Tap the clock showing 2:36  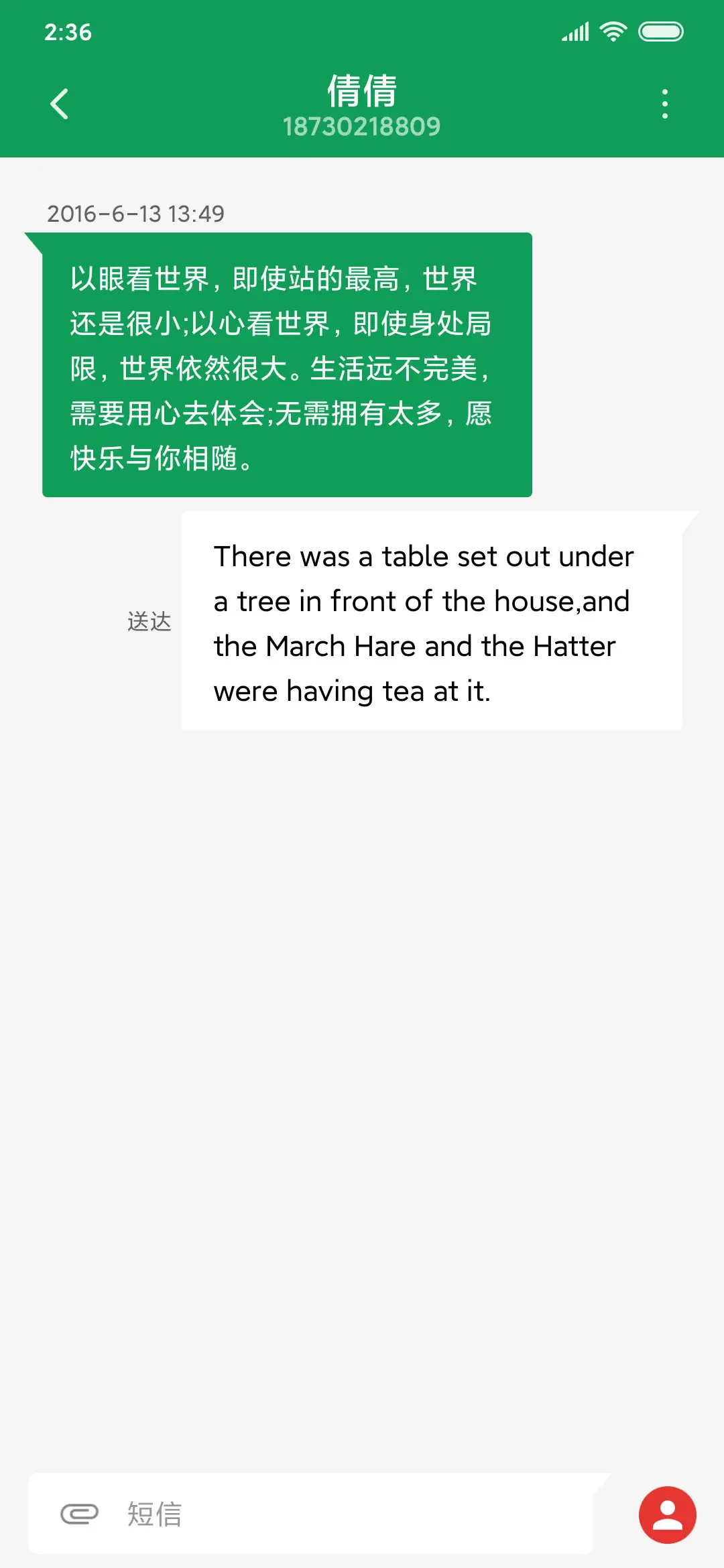point(67,32)
